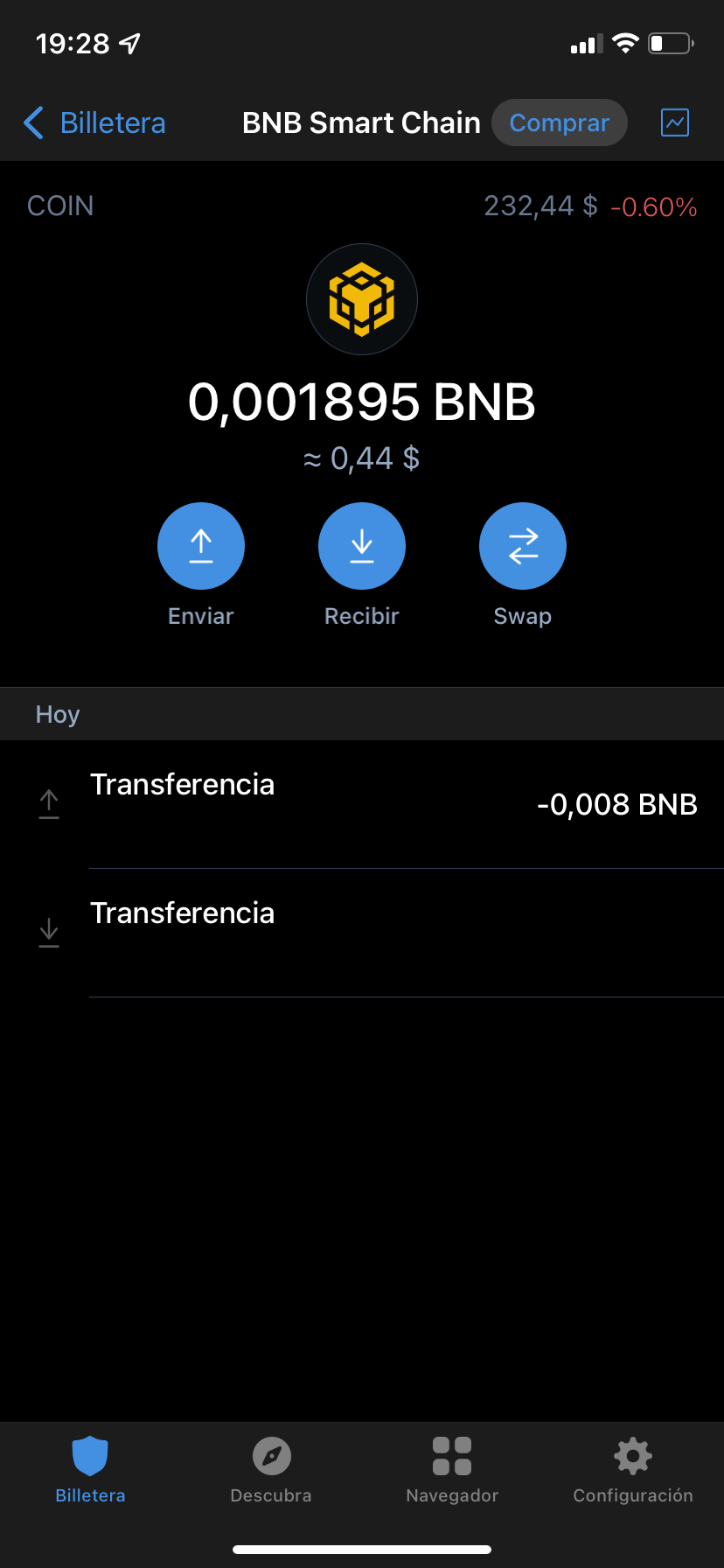
Task: Open the price chart icon
Action: click(x=674, y=123)
